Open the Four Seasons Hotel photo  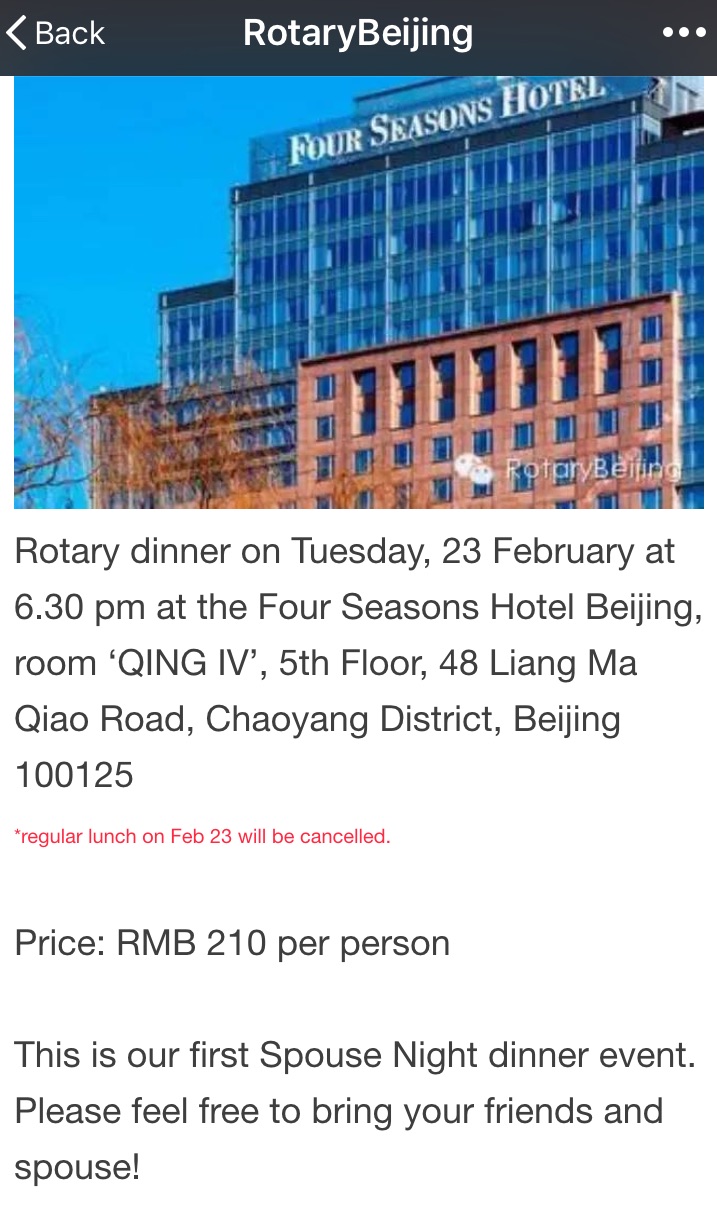(x=359, y=292)
